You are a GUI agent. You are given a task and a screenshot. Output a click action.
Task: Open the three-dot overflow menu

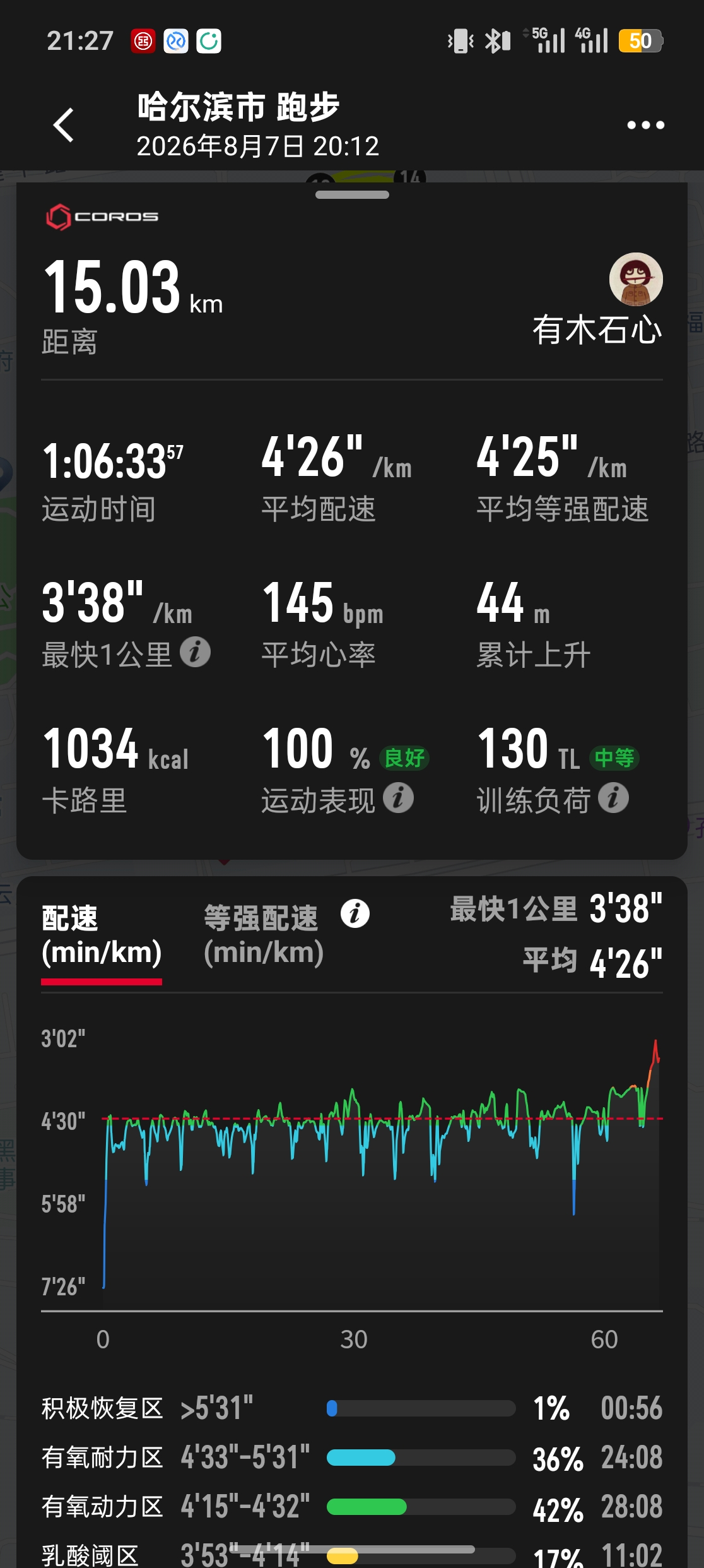click(645, 125)
